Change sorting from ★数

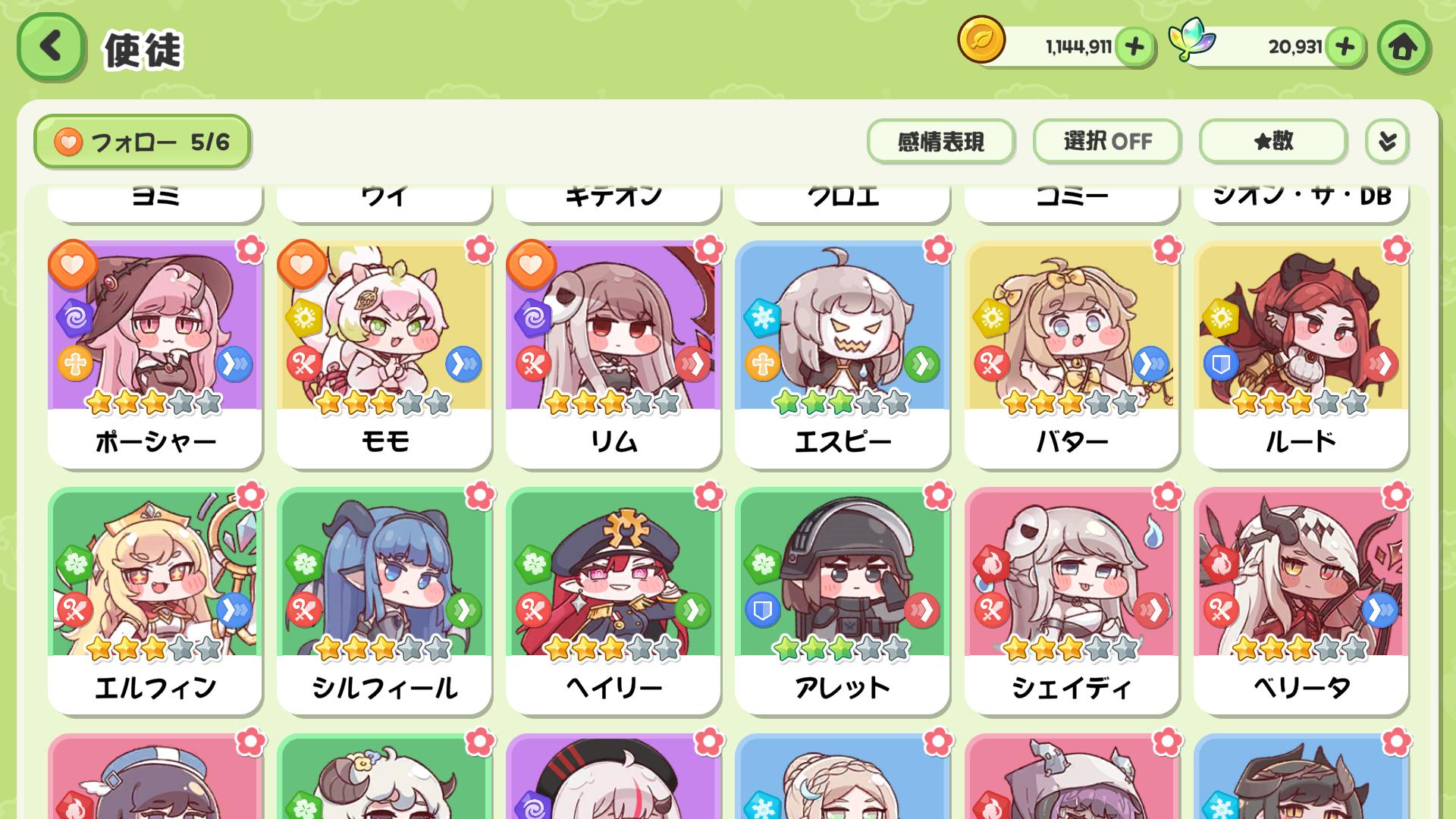(1272, 141)
